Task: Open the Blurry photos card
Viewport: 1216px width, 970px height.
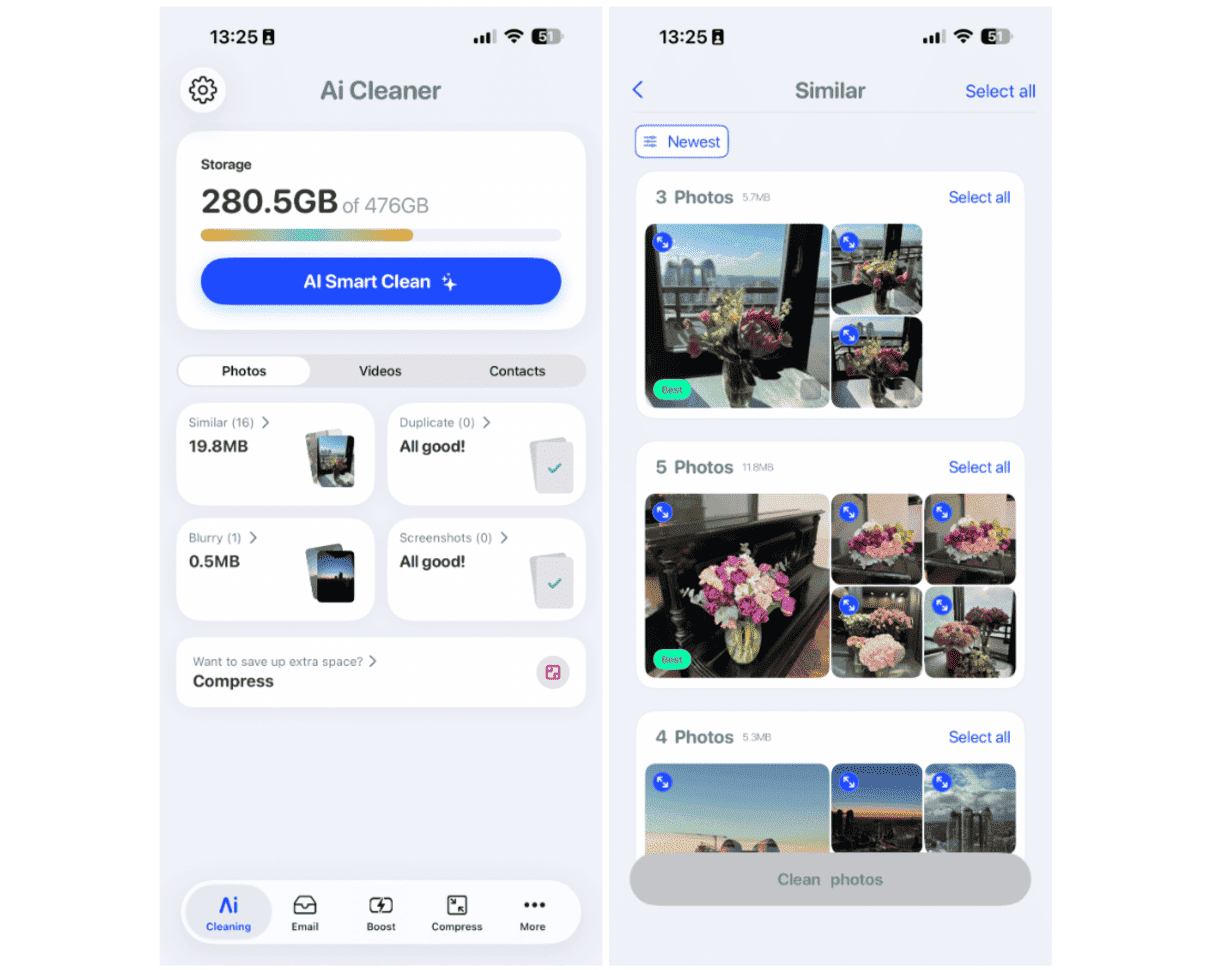Action: (x=275, y=569)
